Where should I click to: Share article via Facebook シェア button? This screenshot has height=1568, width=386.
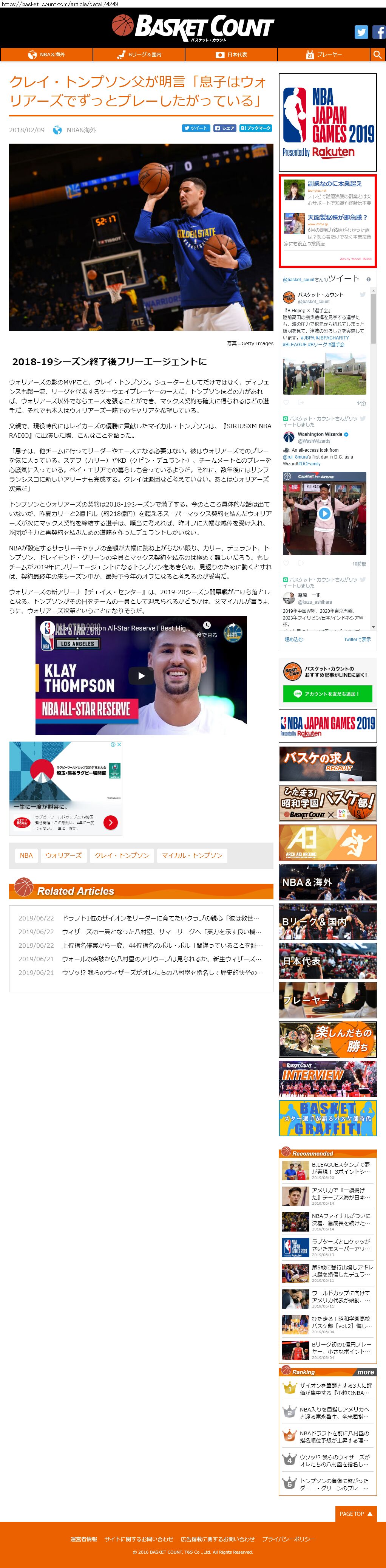tap(225, 129)
